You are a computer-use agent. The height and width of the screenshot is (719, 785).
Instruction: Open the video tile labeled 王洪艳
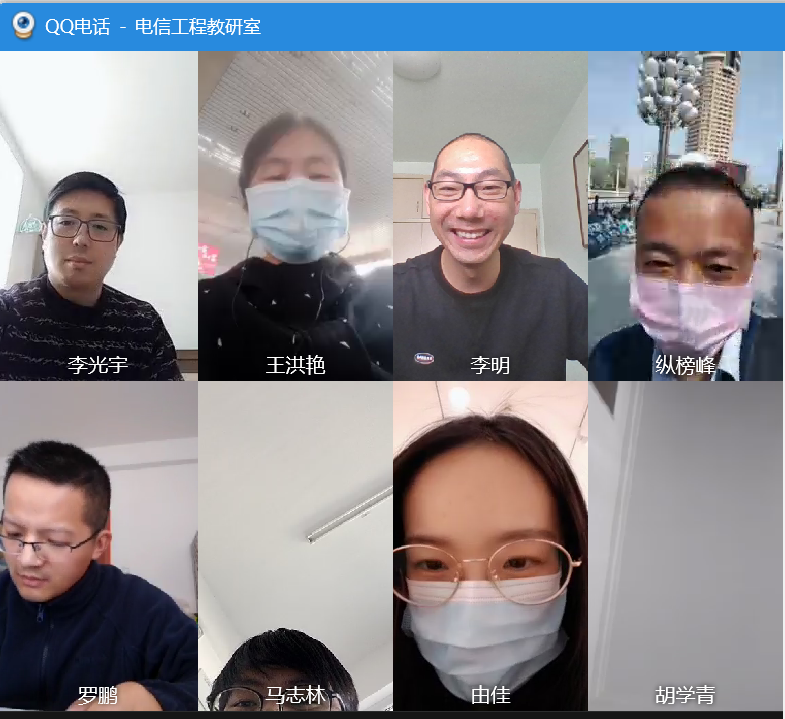(295, 216)
